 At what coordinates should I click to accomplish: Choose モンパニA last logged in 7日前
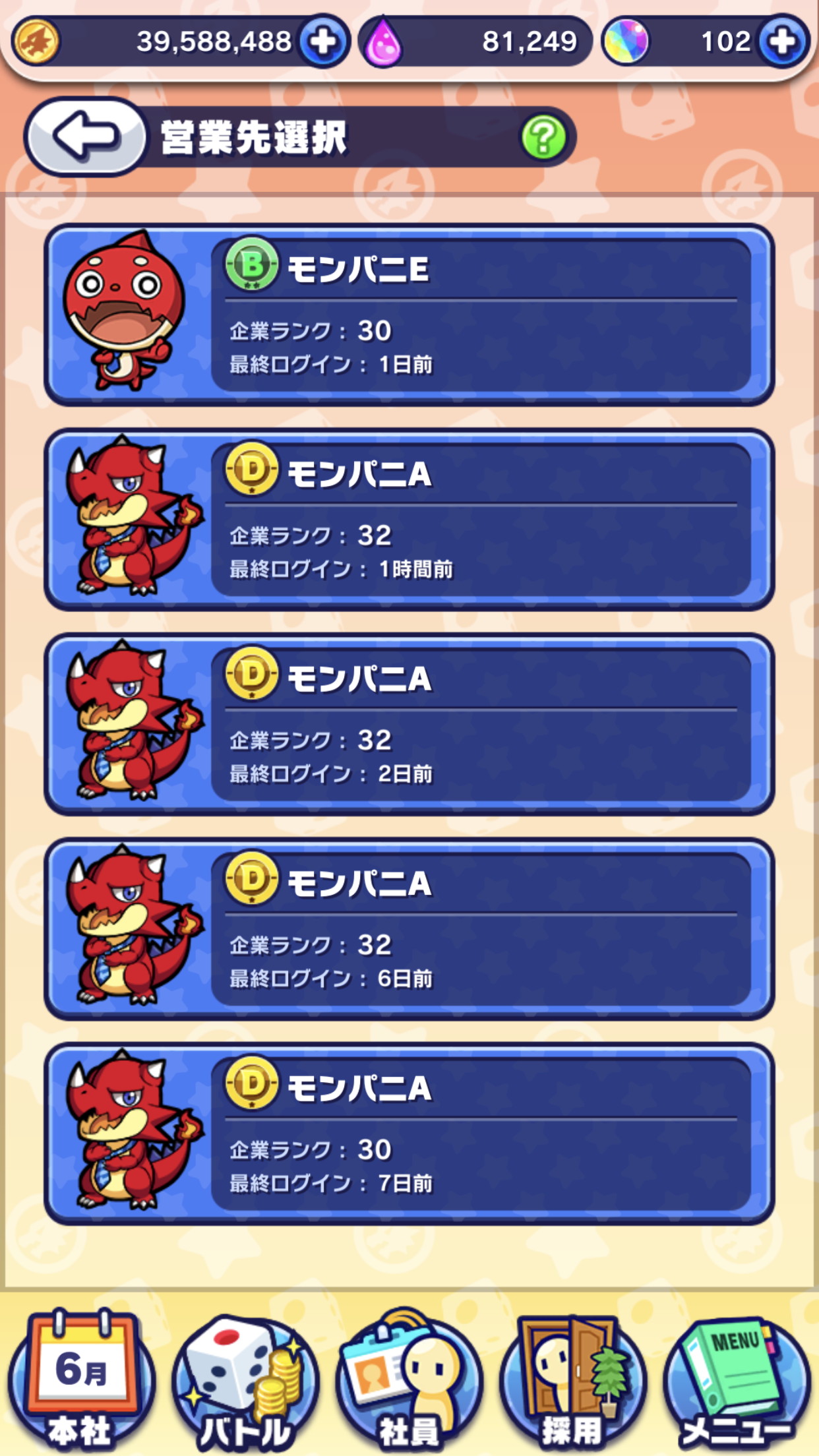[409, 1134]
